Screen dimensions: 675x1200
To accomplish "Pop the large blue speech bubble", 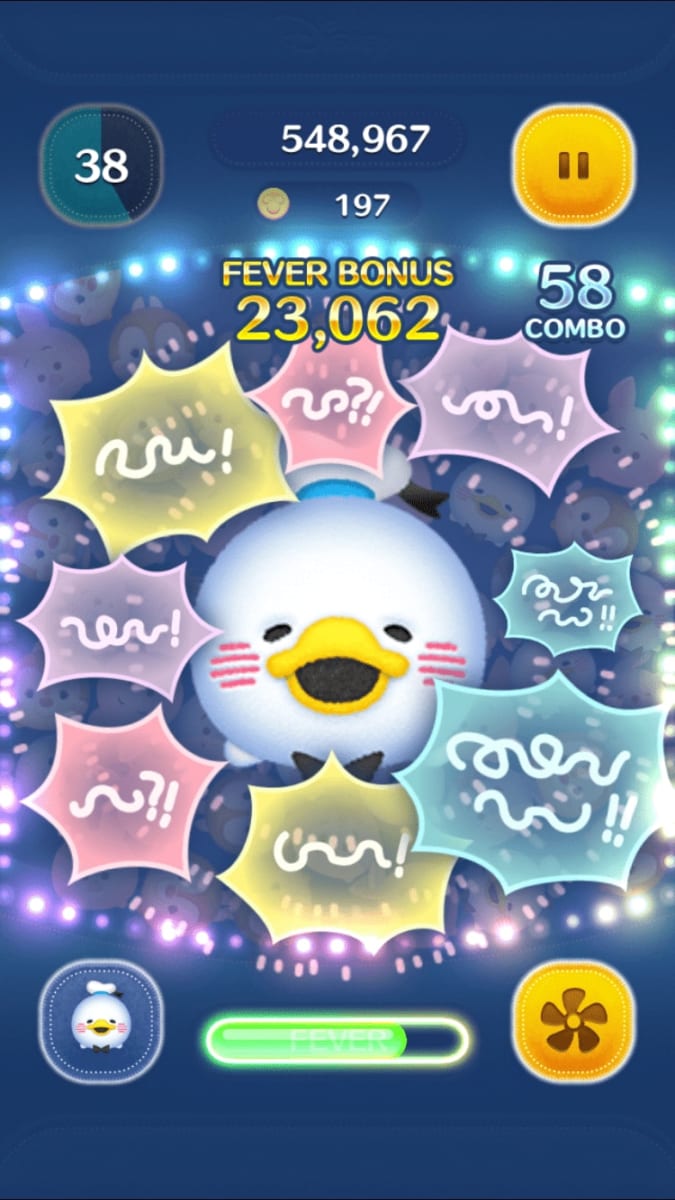I will 535,780.
